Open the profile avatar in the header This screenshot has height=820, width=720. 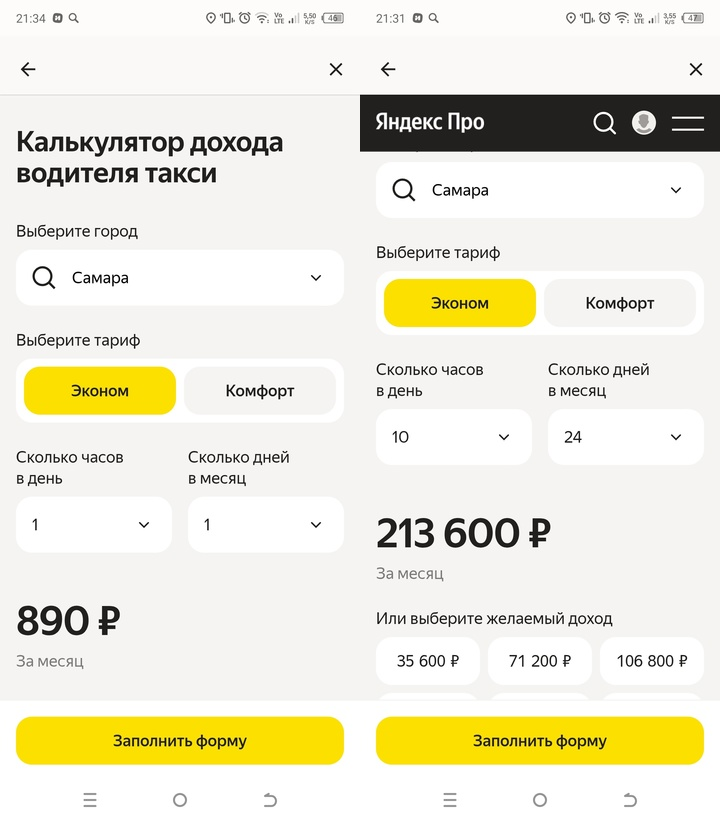click(644, 123)
